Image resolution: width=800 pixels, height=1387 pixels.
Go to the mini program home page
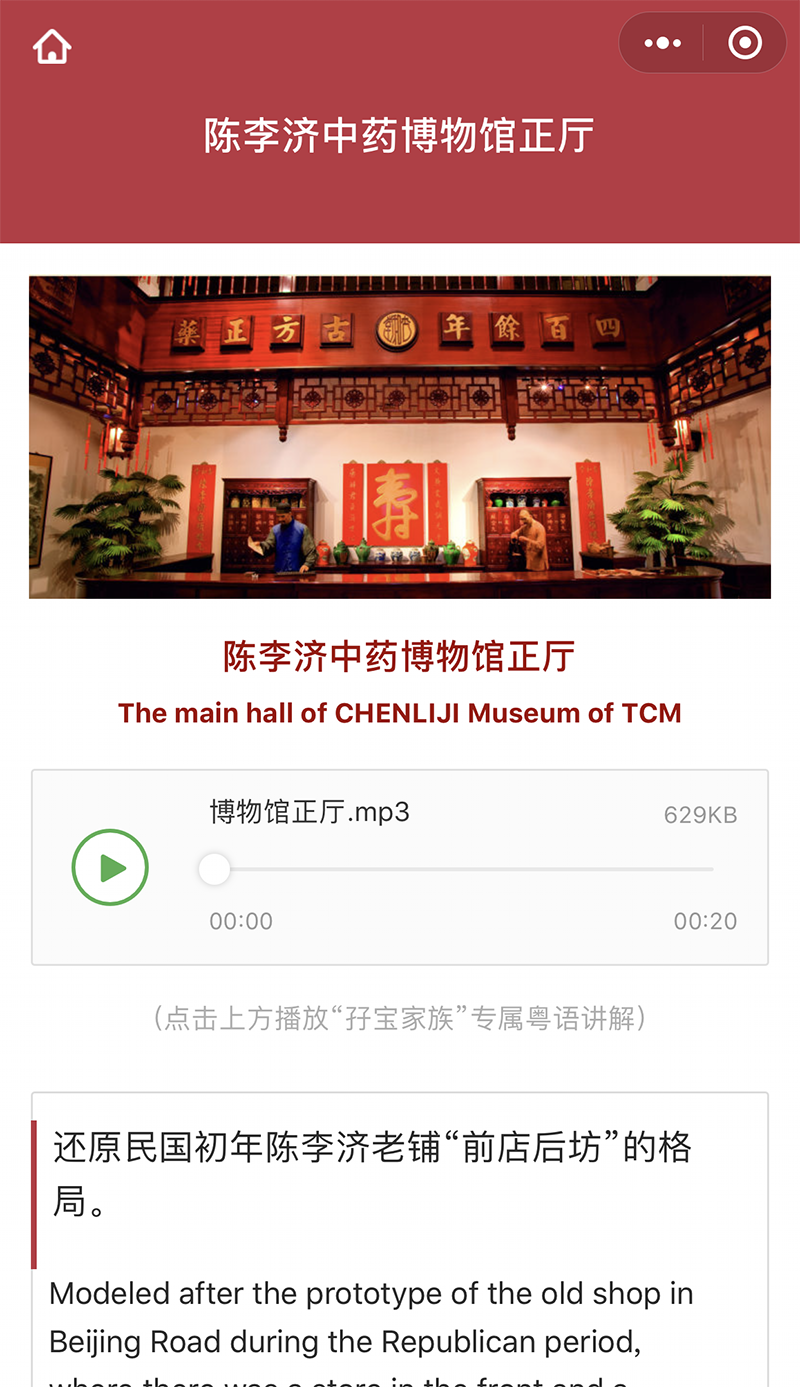(x=52, y=46)
